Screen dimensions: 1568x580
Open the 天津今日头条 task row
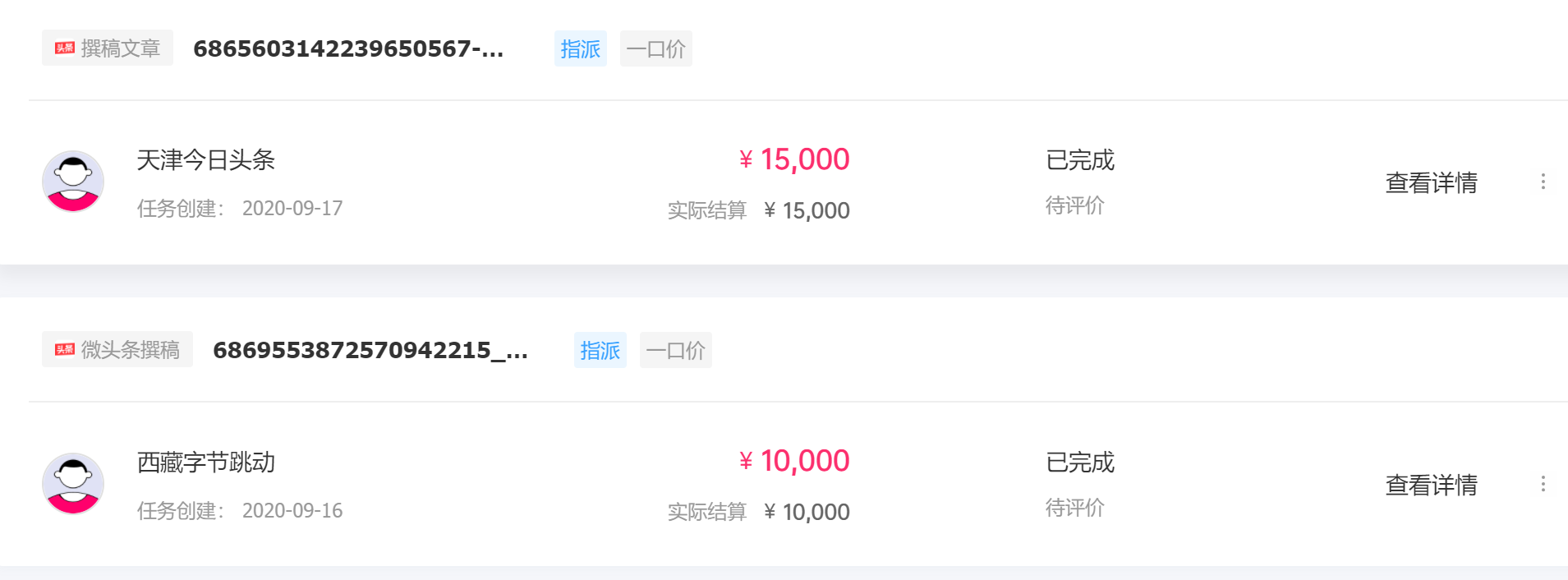205,160
